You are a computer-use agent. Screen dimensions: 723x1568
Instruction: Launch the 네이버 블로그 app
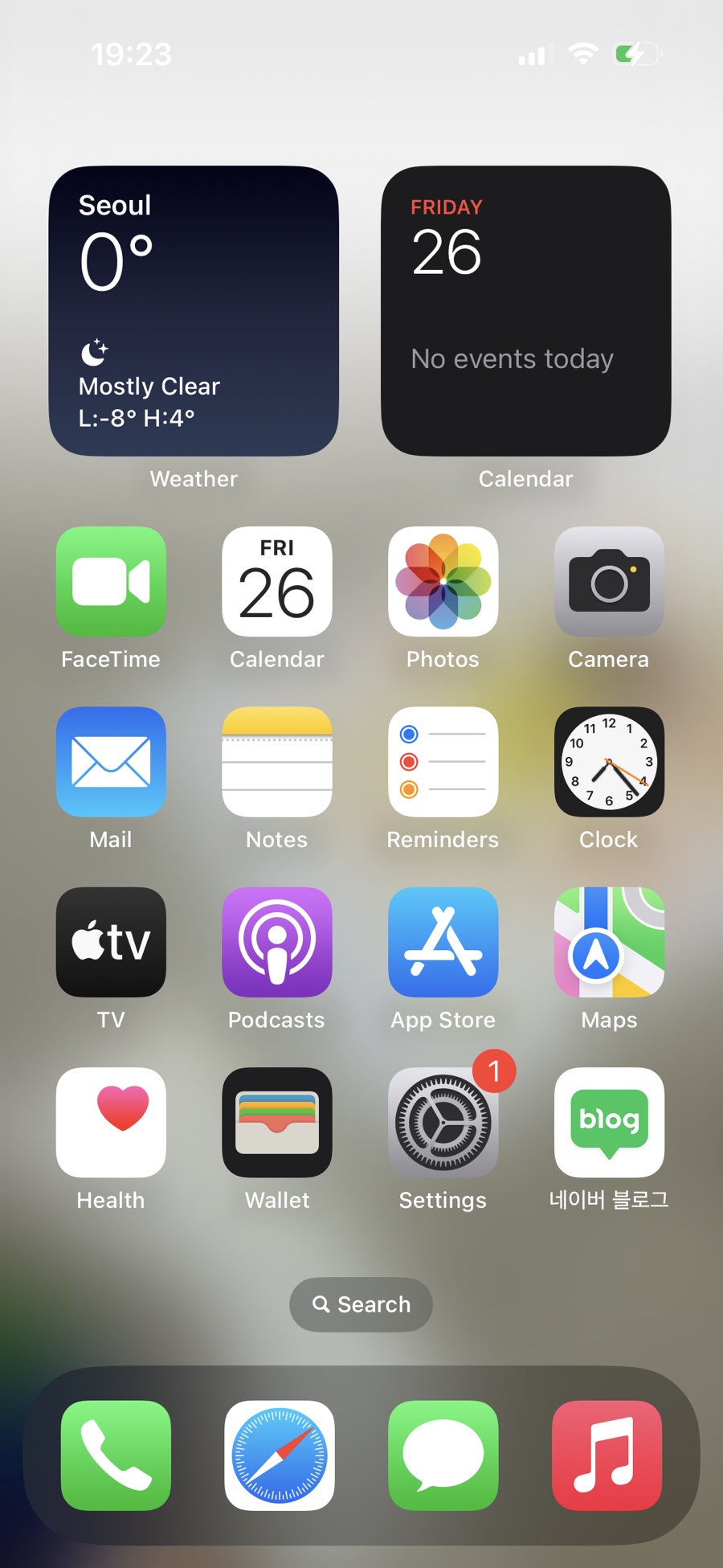pos(609,1122)
